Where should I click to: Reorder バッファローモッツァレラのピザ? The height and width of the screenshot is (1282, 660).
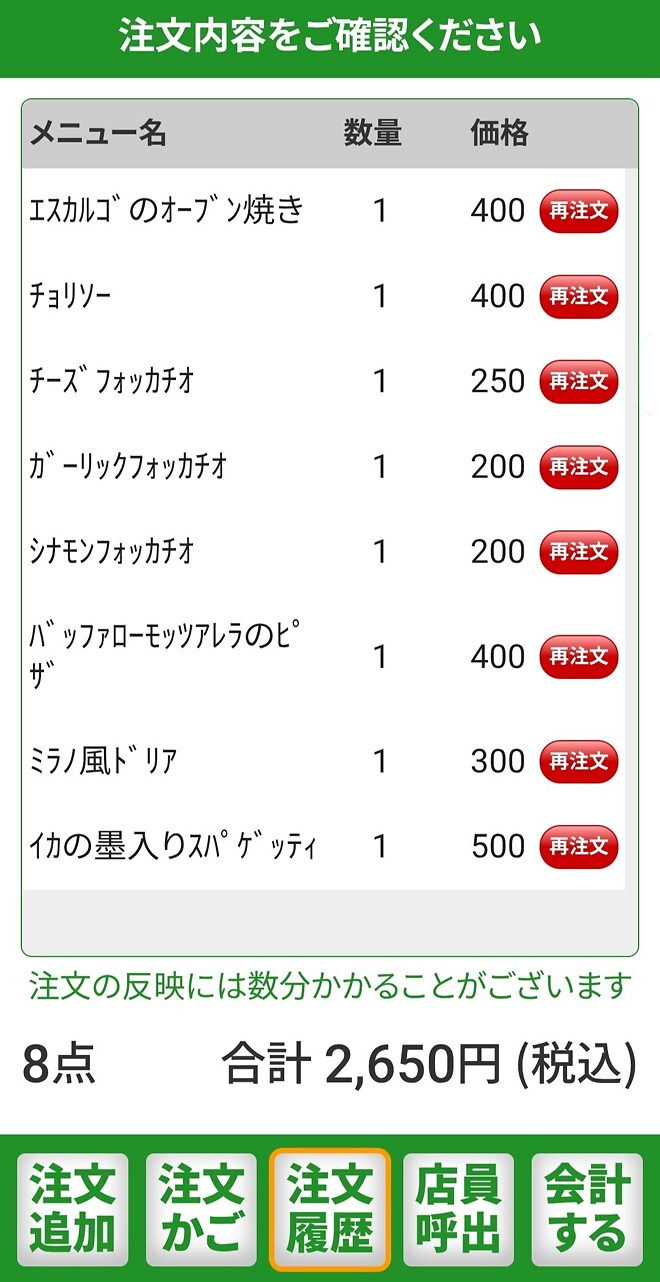pyautogui.click(x=579, y=656)
